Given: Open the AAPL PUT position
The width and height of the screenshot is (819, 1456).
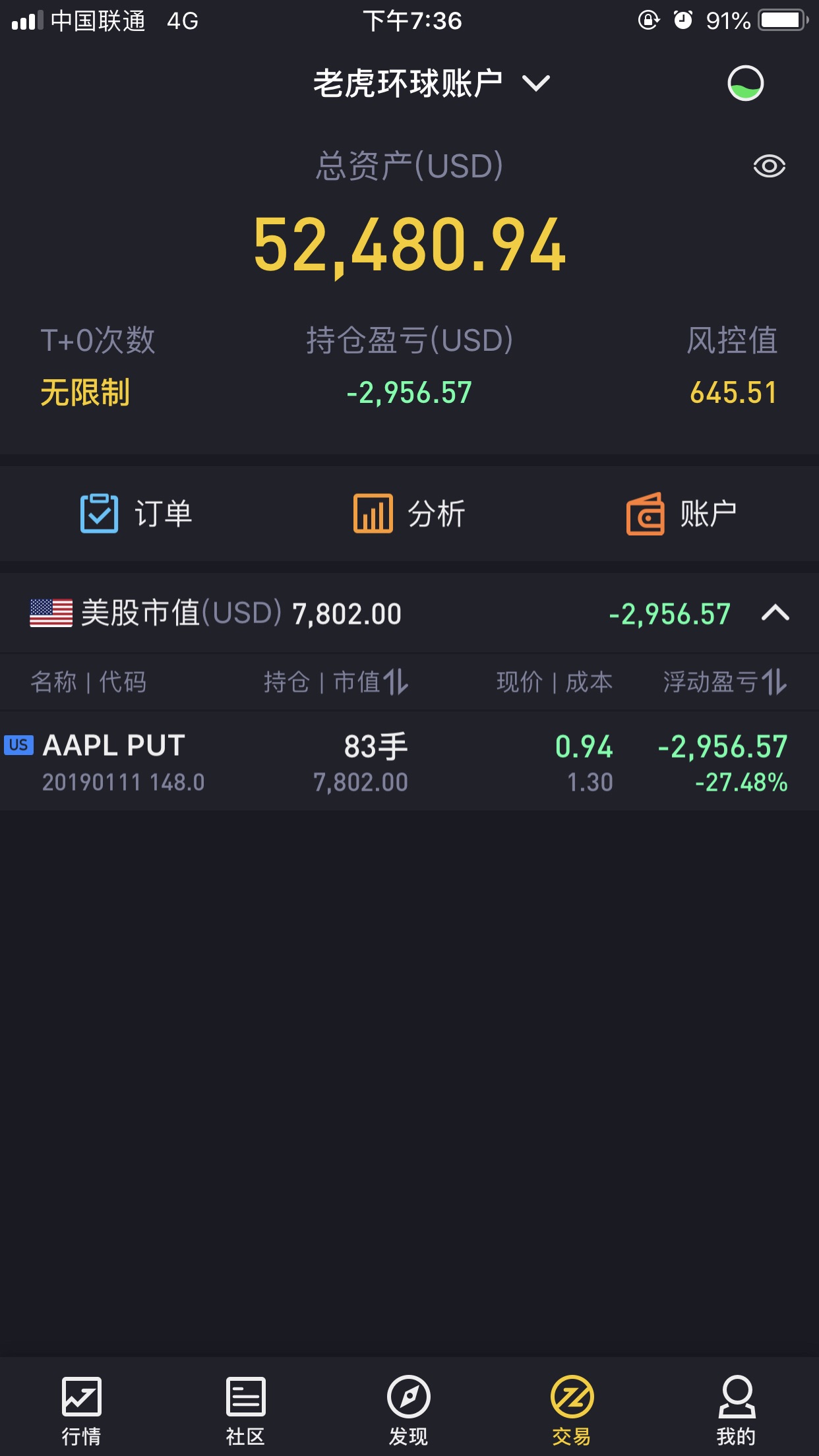Looking at the screenshot, I should click(409, 762).
